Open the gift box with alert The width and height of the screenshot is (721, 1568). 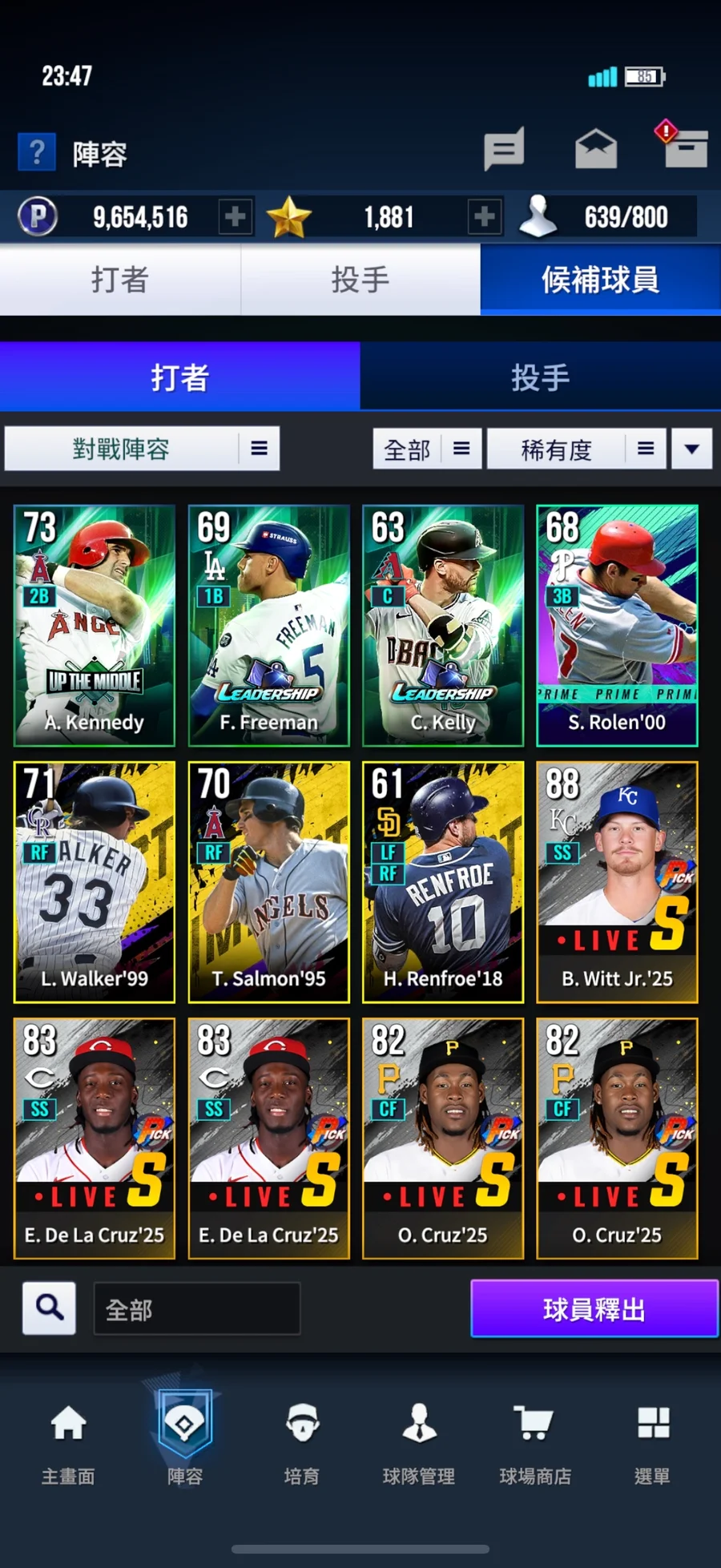[684, 147]
